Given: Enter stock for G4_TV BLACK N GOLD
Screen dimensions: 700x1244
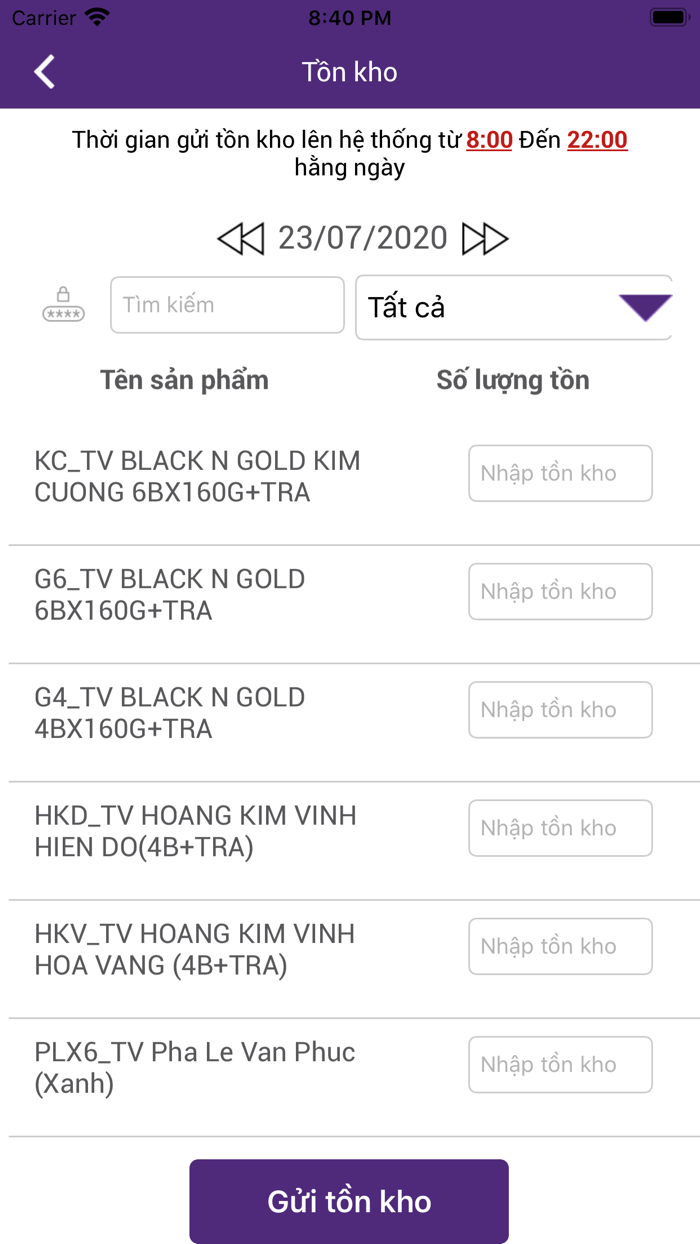Looking at the screenshot, I should (x=560, y=710).
